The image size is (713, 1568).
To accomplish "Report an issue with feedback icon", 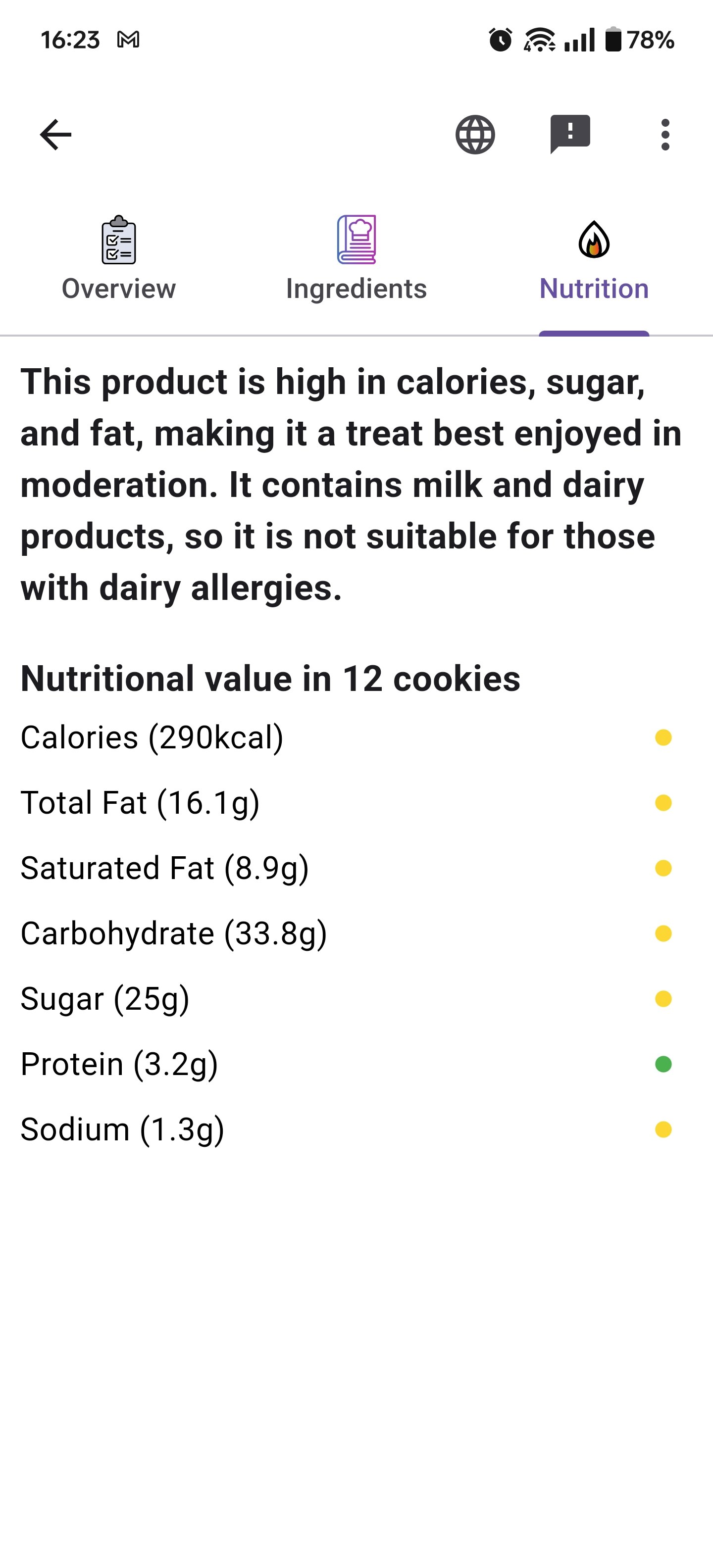I will pos(570,133).
